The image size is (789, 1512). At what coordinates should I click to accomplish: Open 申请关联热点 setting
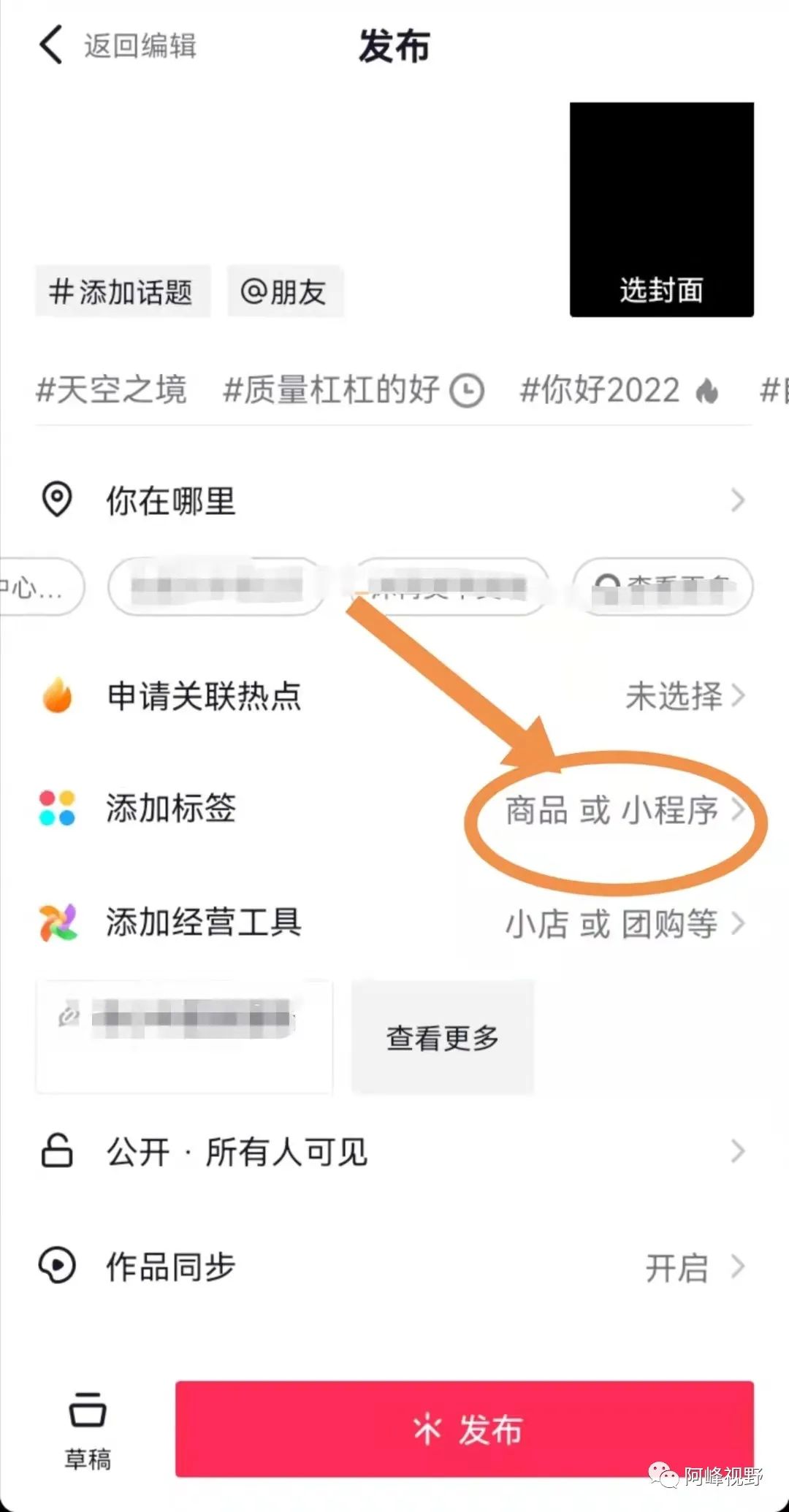point(393,695)
